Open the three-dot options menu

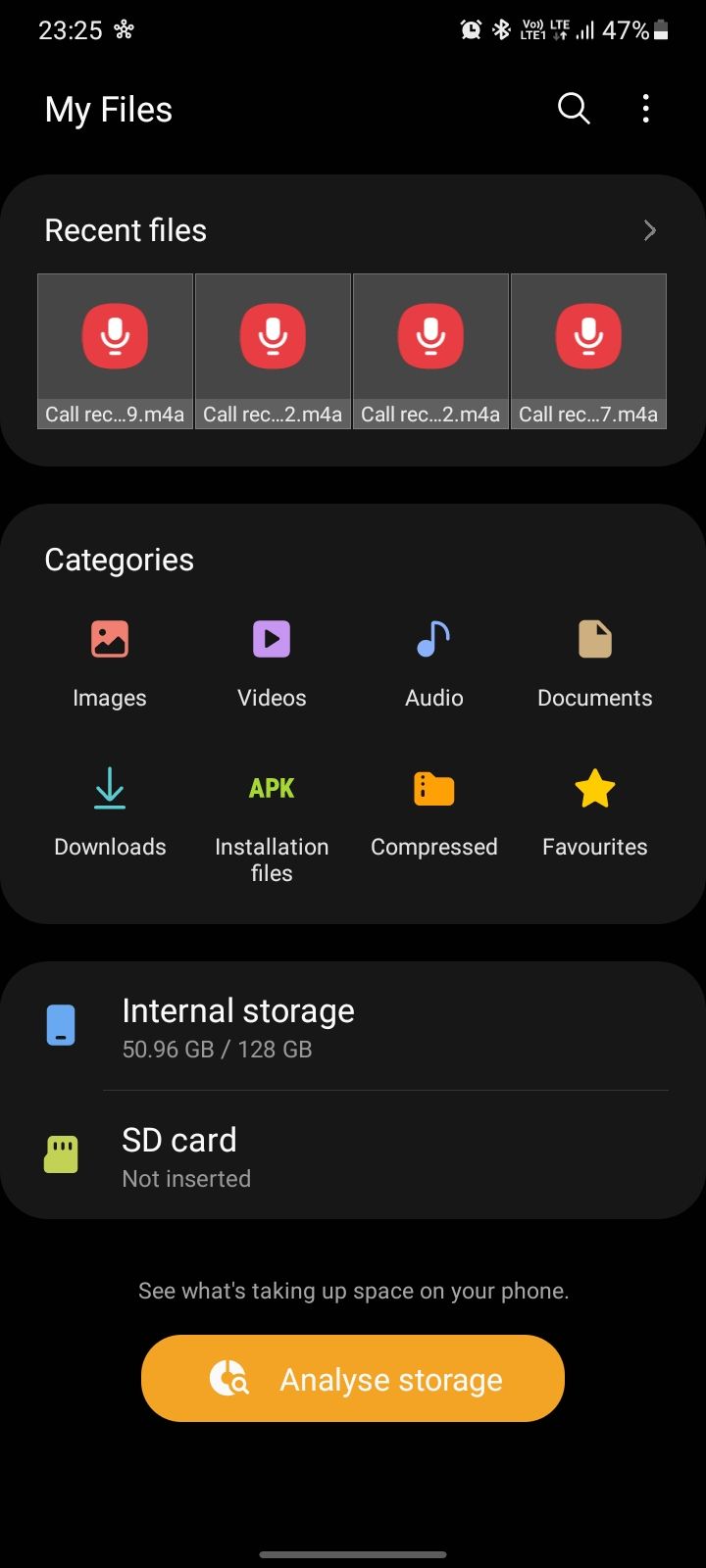point(645,109)
